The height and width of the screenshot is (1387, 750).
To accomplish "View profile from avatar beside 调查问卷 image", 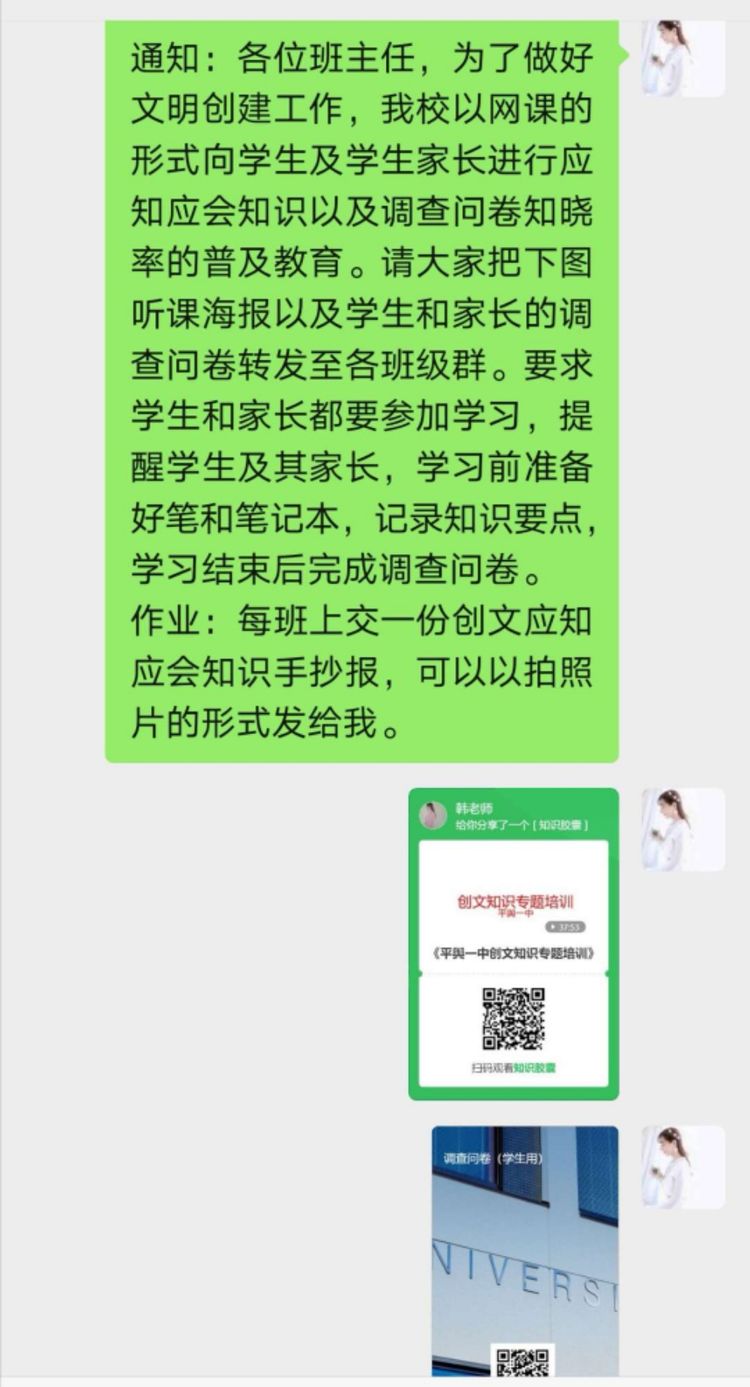I will [683, 1167].
